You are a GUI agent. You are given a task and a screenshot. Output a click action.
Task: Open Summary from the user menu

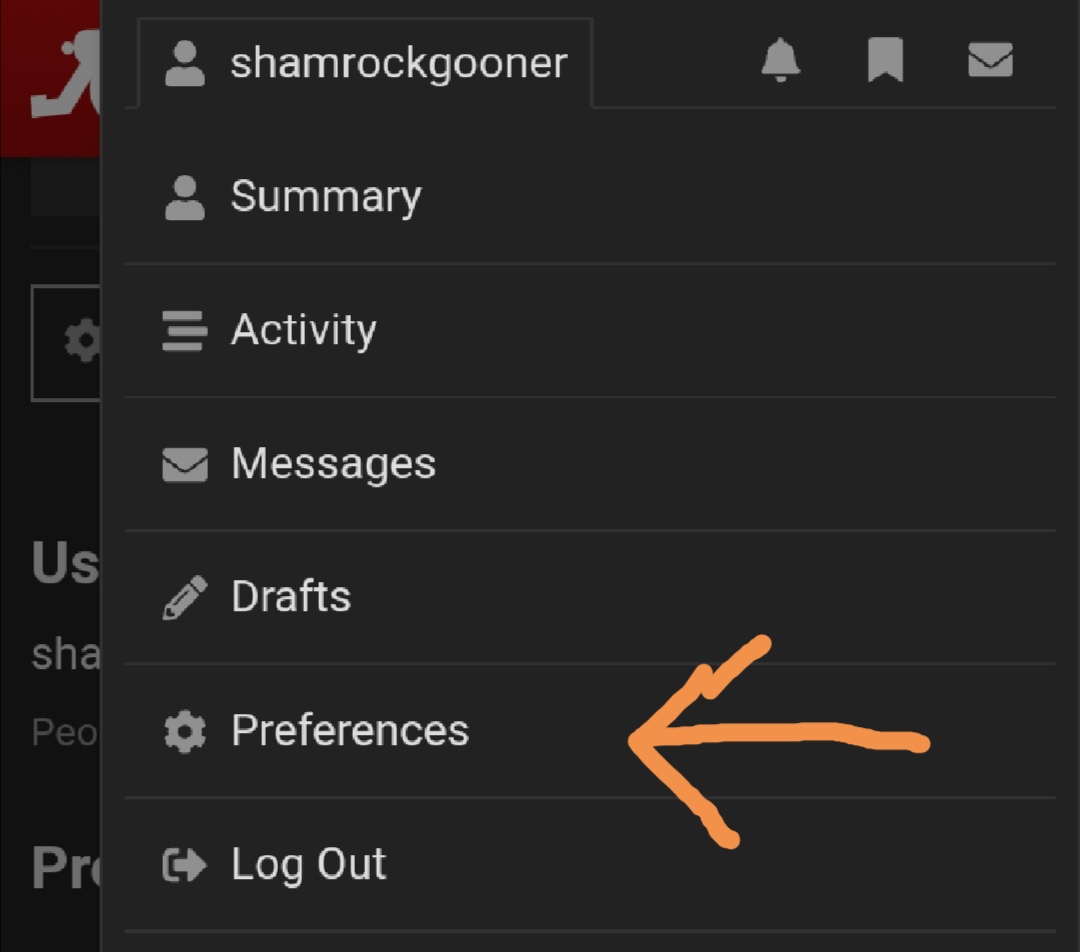tap(325, 197)
